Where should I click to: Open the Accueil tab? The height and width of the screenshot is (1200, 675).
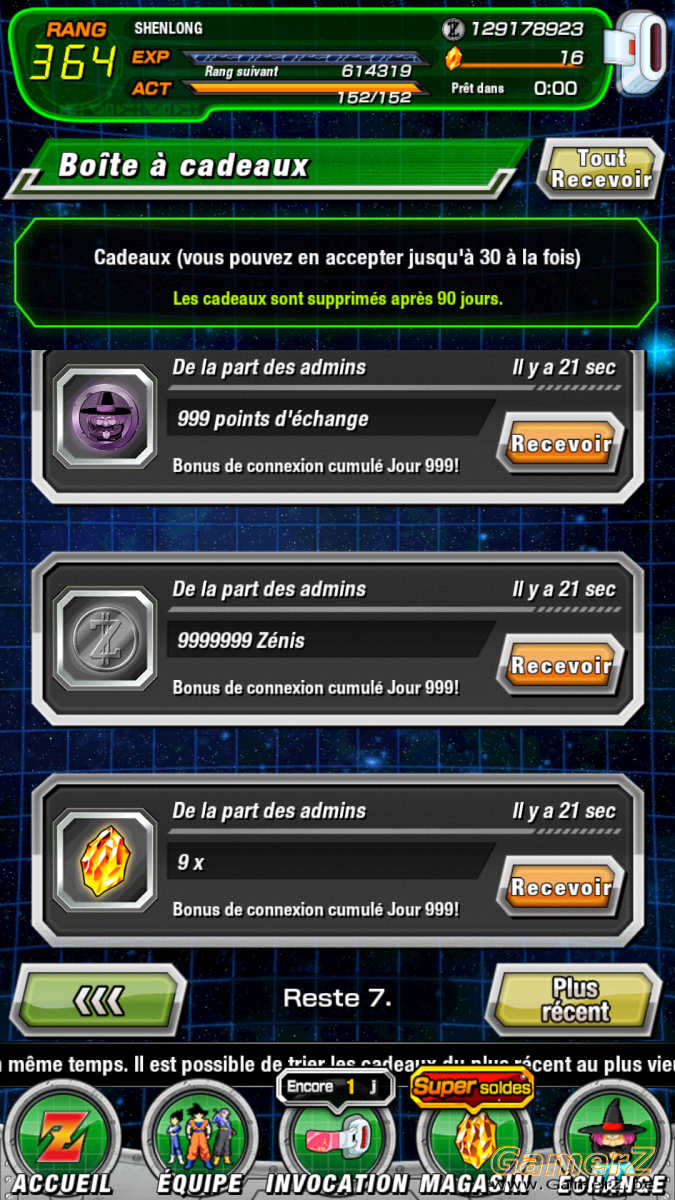click(62, 1139)
